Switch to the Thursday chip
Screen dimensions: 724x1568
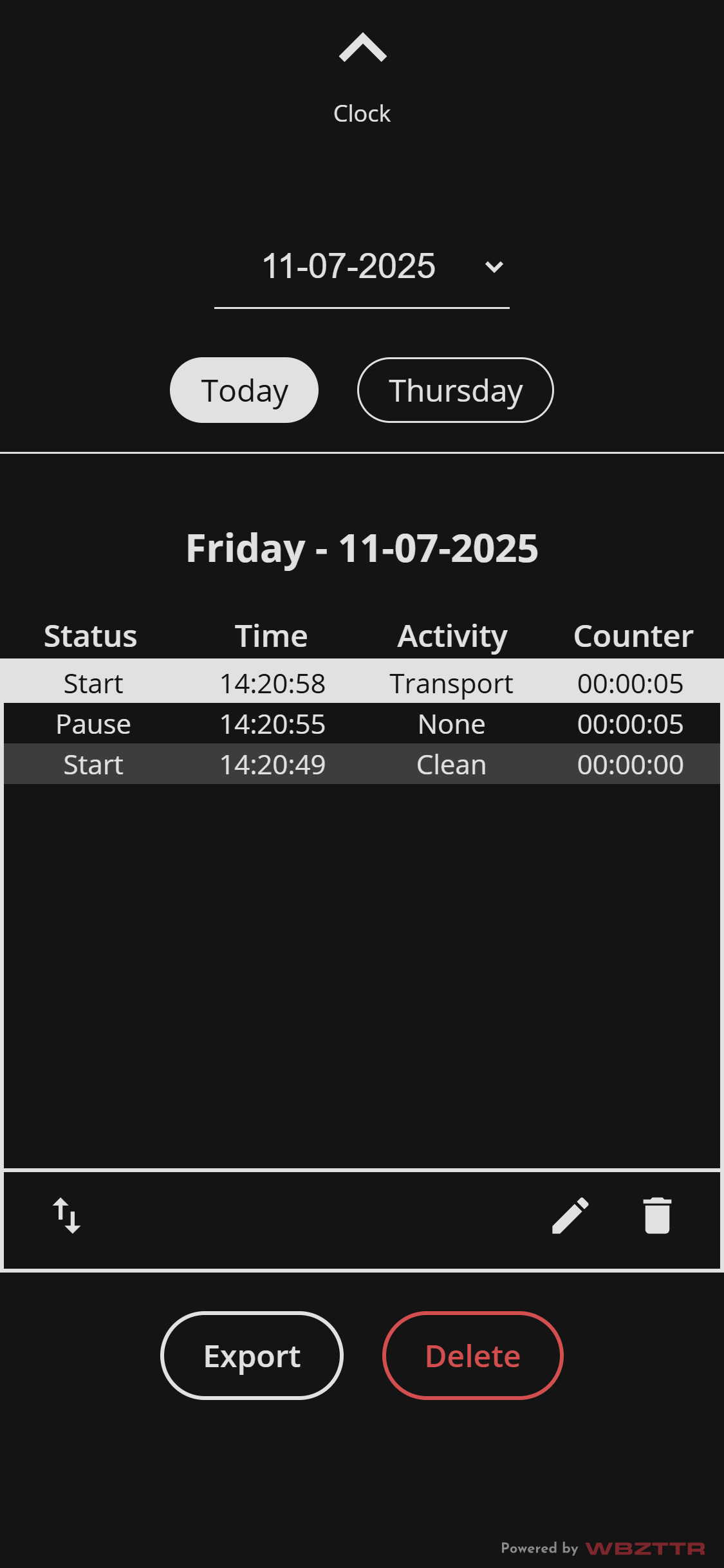point(455,390)
